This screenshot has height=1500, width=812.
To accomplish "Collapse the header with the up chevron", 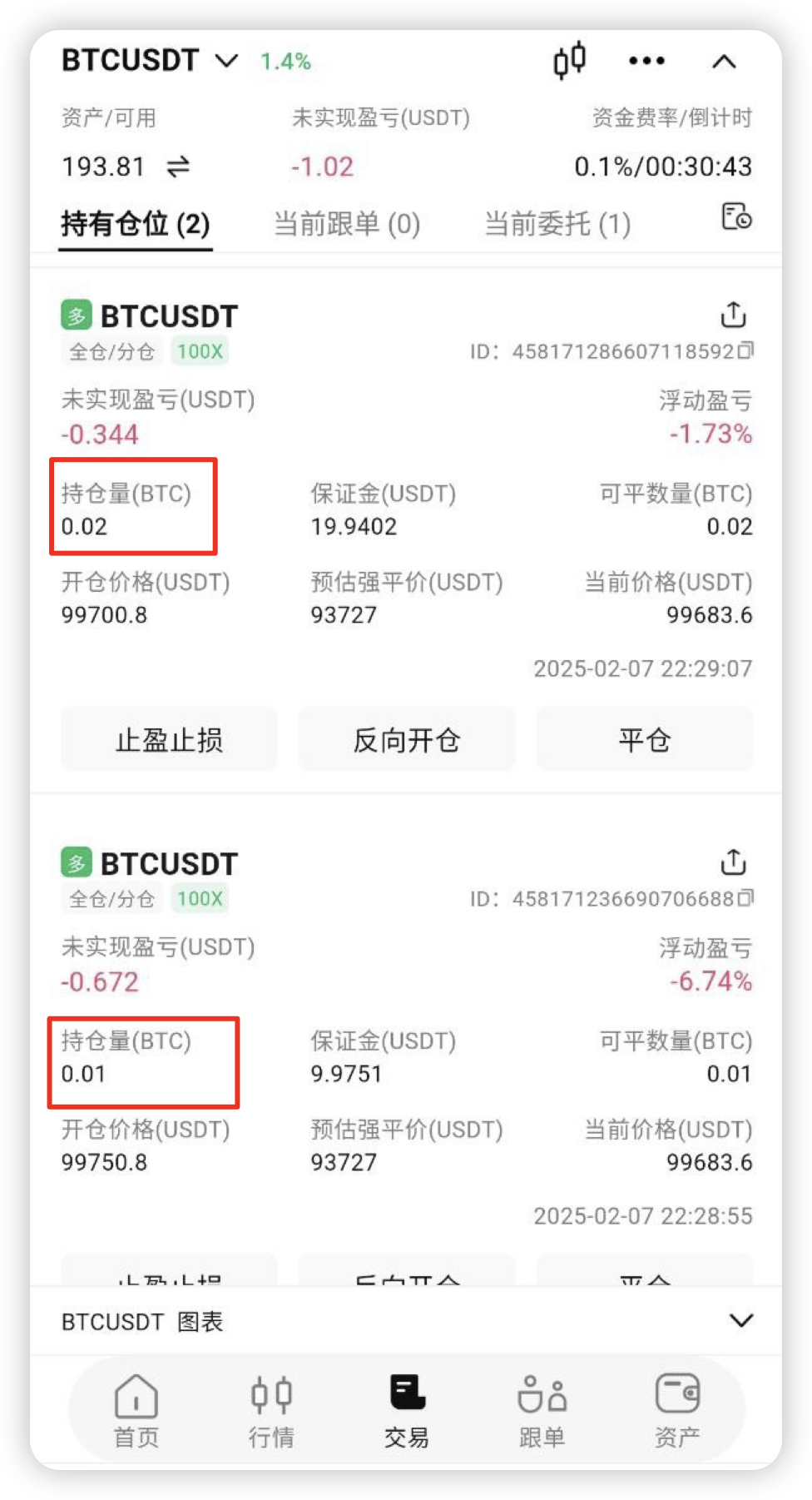I will pos(724,62).
